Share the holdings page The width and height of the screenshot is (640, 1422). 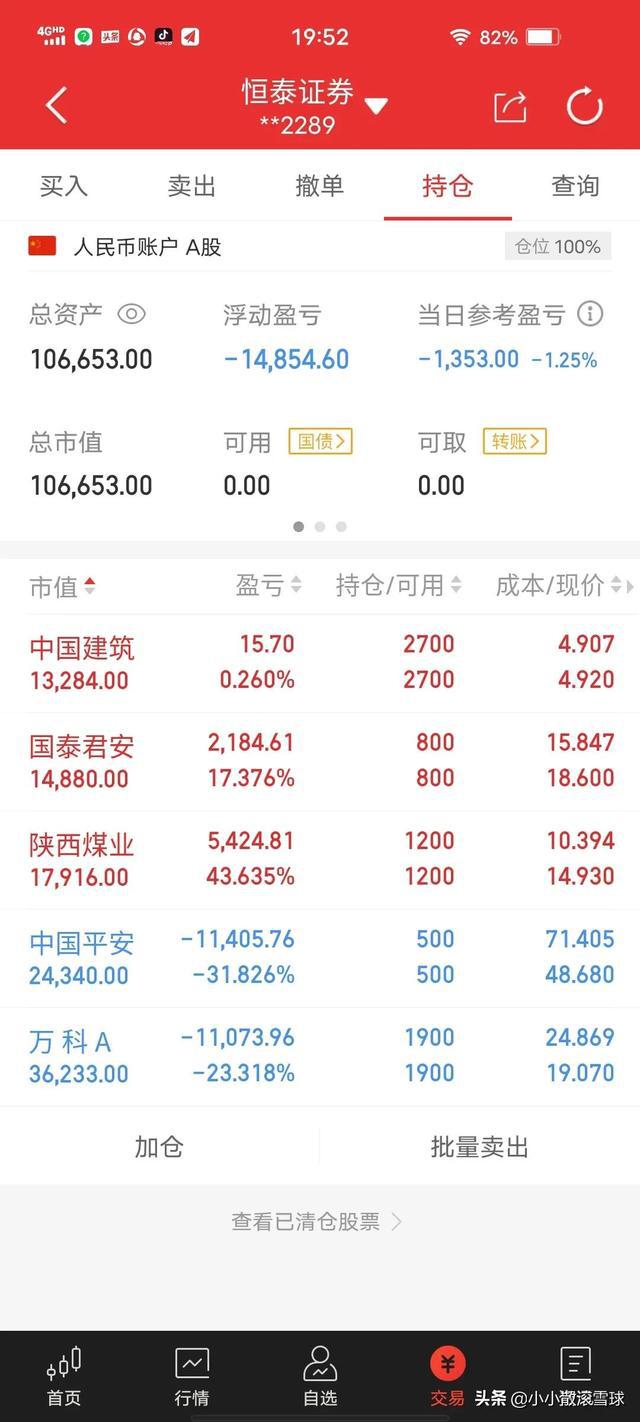click(510, 106)
